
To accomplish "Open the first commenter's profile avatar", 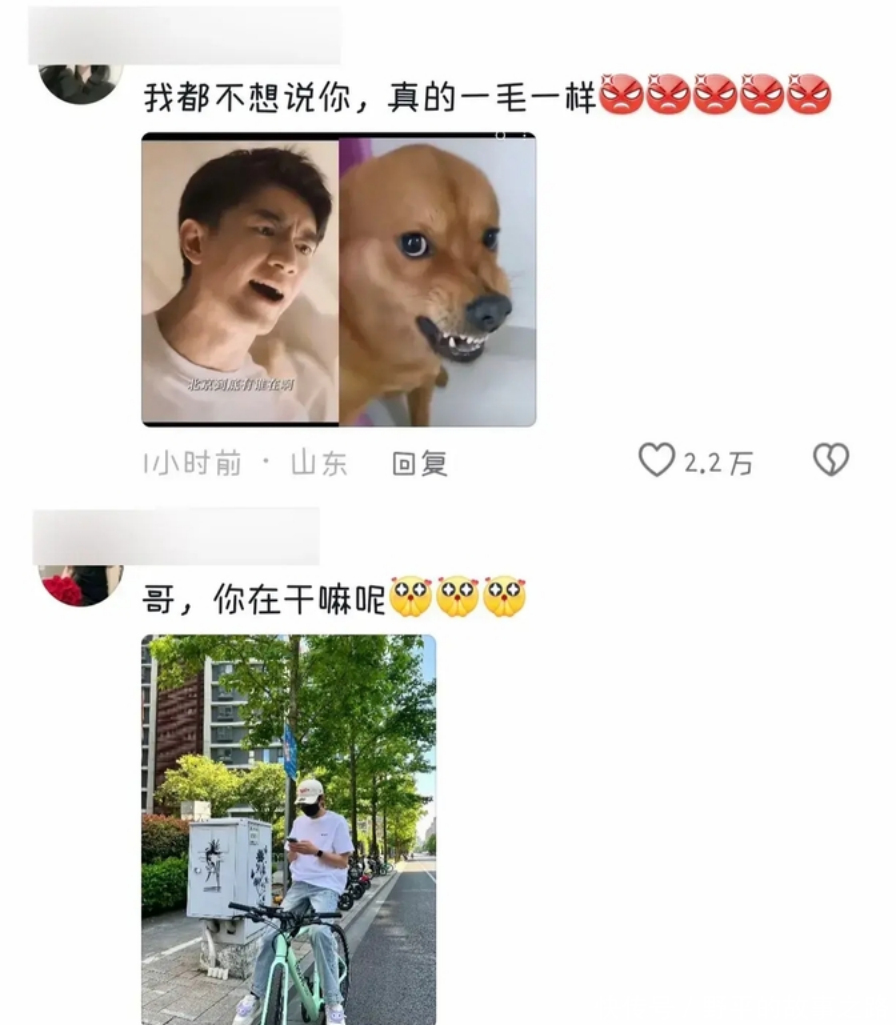I will pyautogui.click(x=80, y=84).
